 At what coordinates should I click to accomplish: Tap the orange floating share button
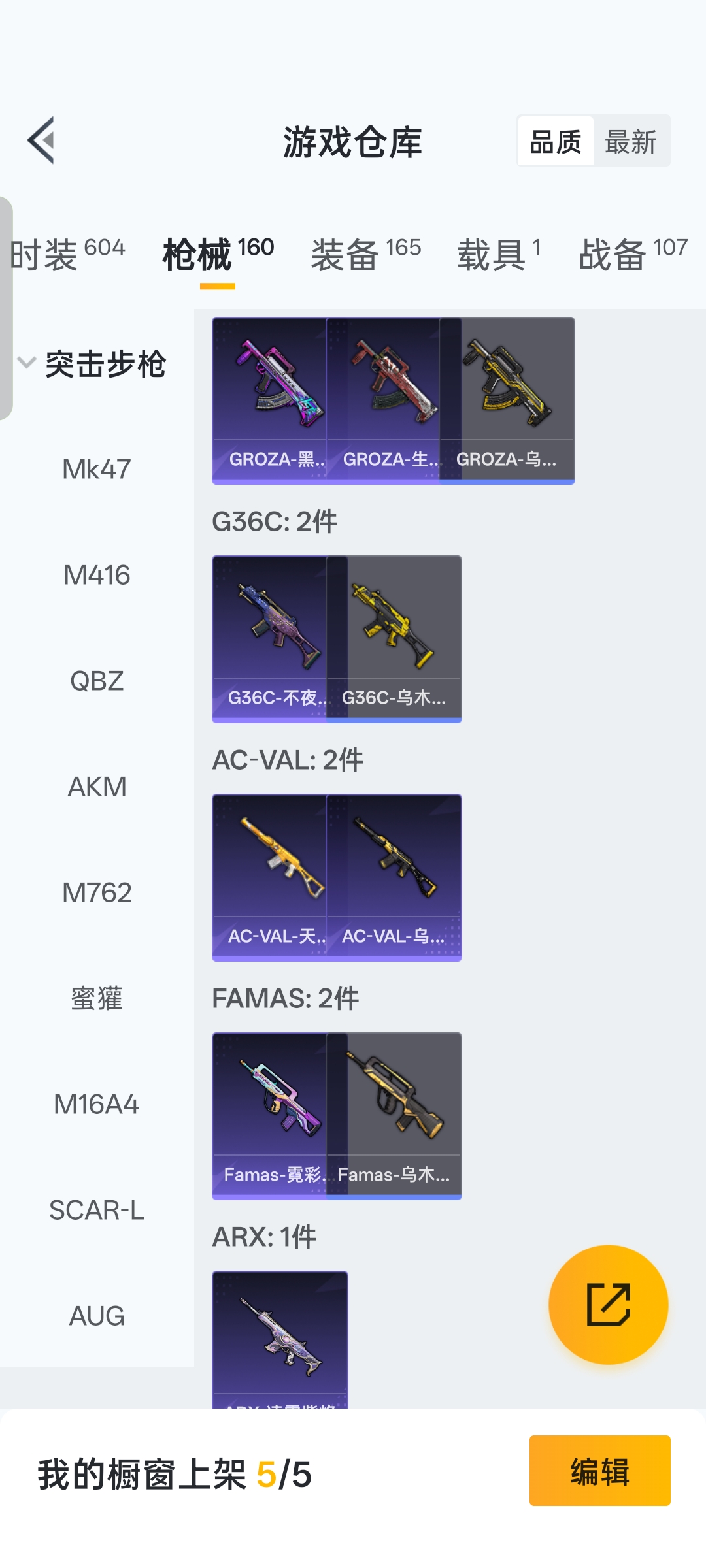coord(608,1305)
